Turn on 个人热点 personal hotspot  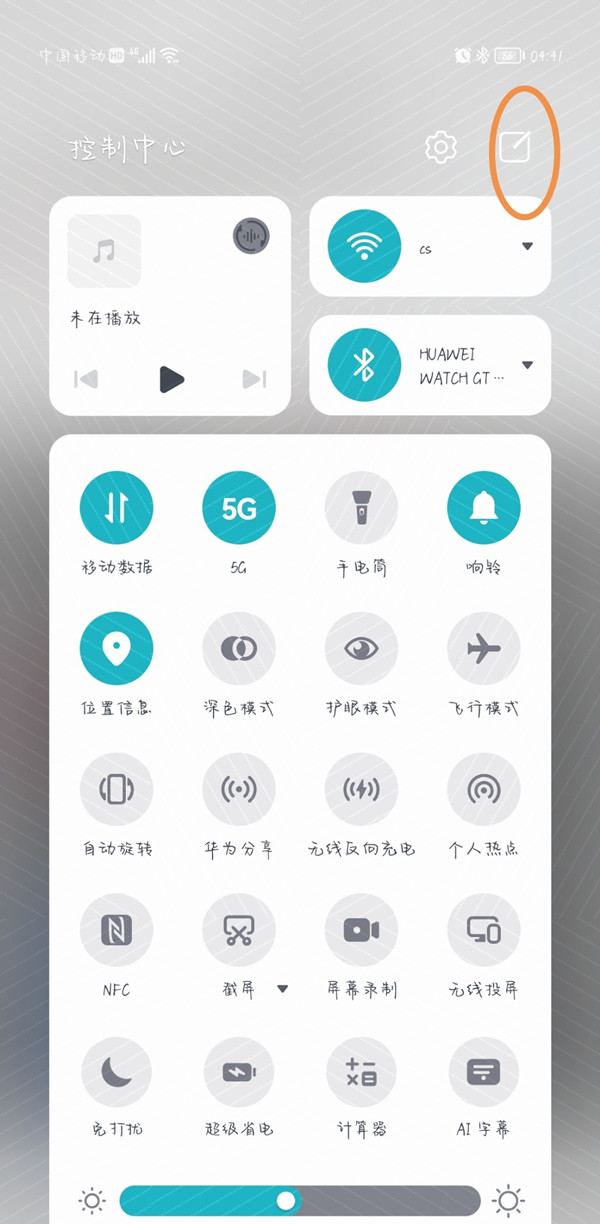pyautogui.click(x=484, y=790)
